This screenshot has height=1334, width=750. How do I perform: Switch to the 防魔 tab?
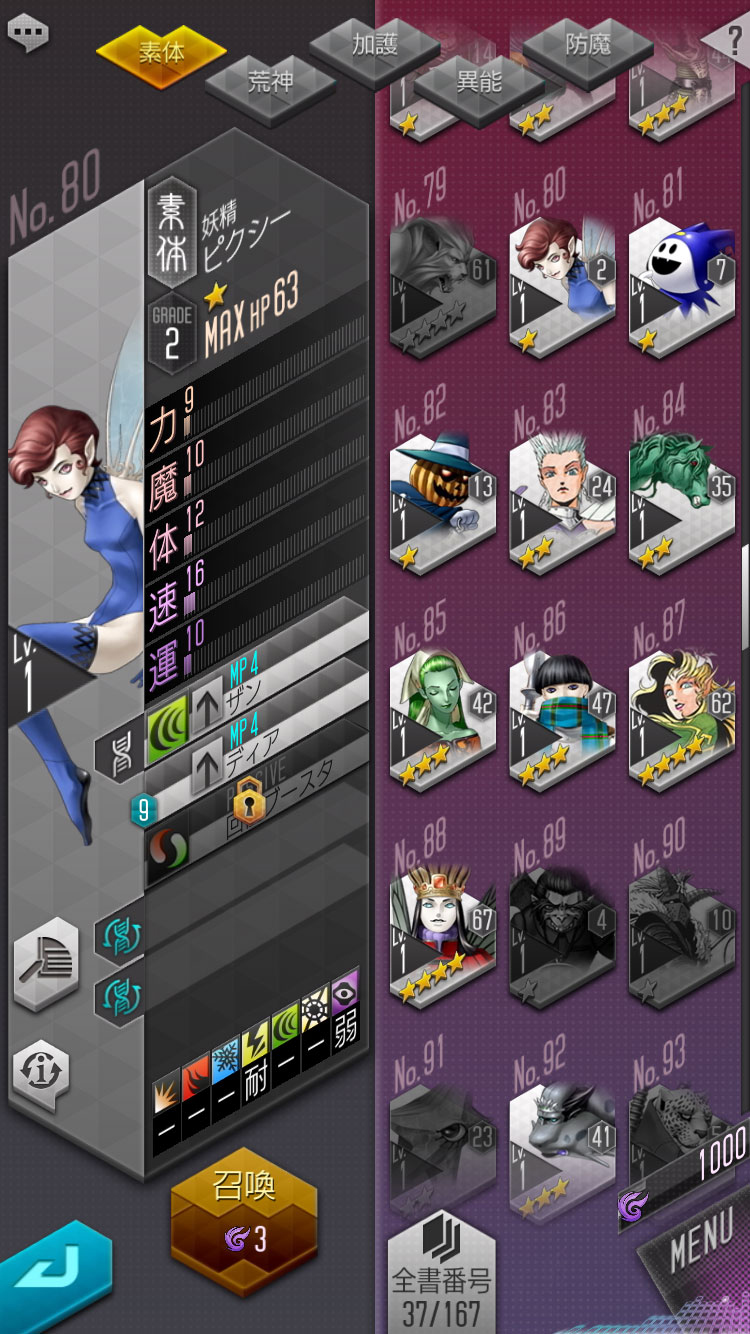click(x=588, y=45)
